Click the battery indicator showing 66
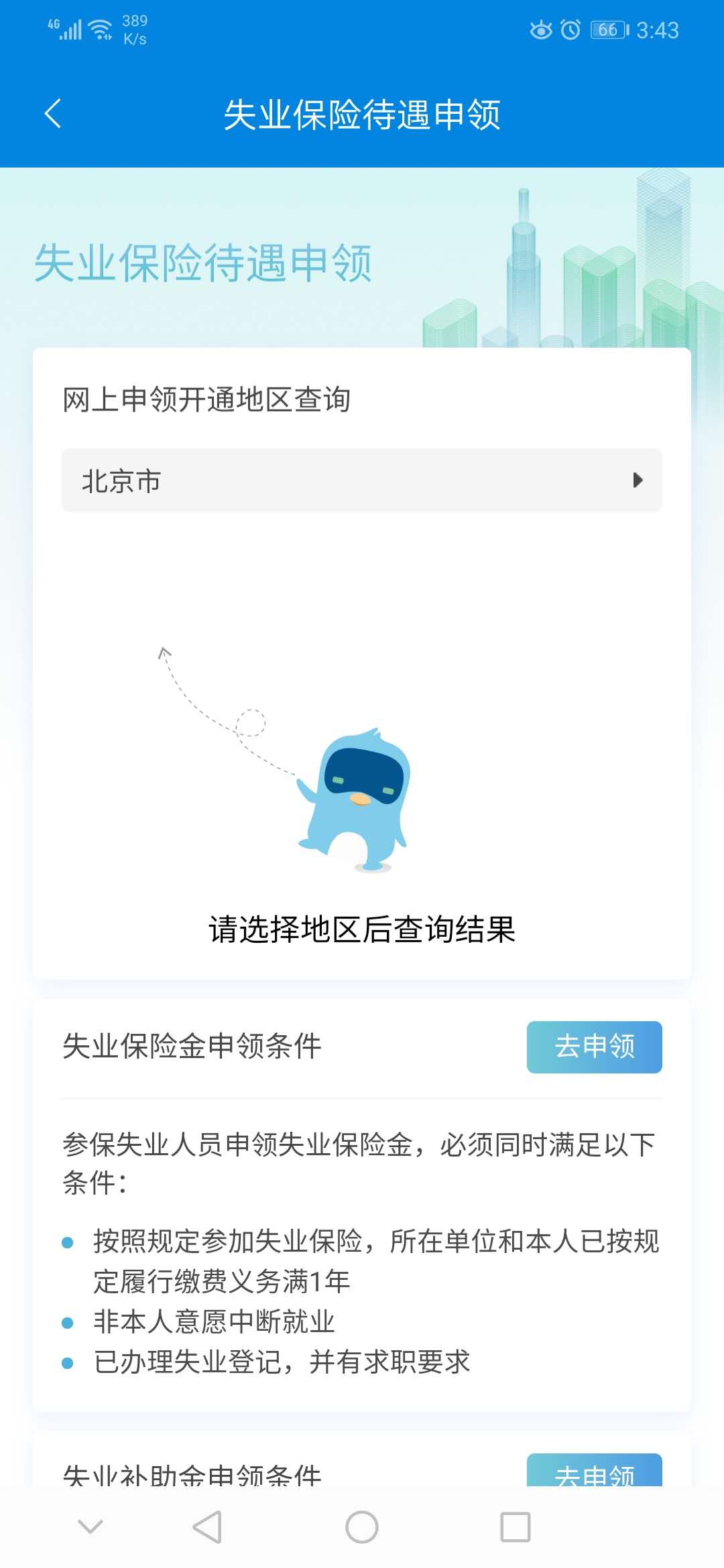 click(607, 29)
